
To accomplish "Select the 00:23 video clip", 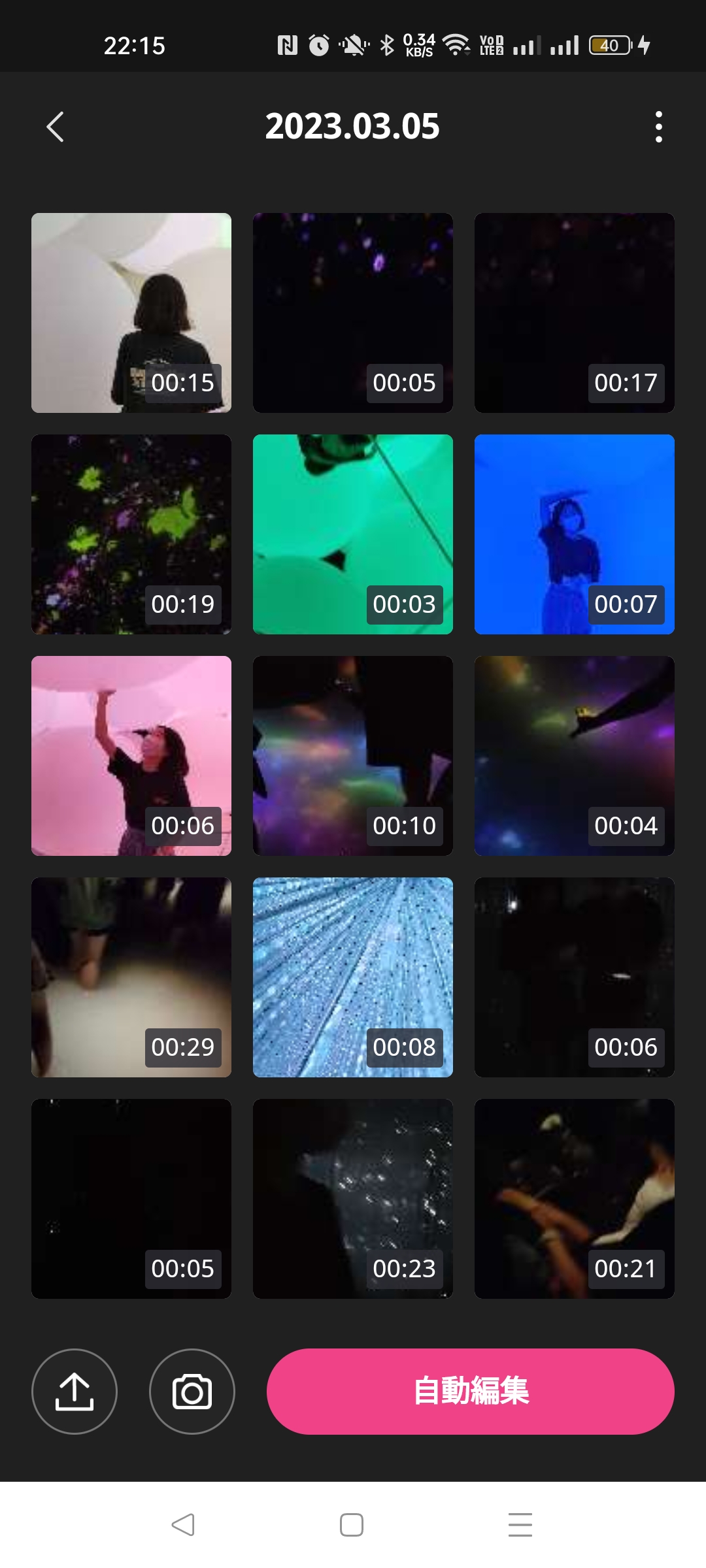I will (353, 1199).
